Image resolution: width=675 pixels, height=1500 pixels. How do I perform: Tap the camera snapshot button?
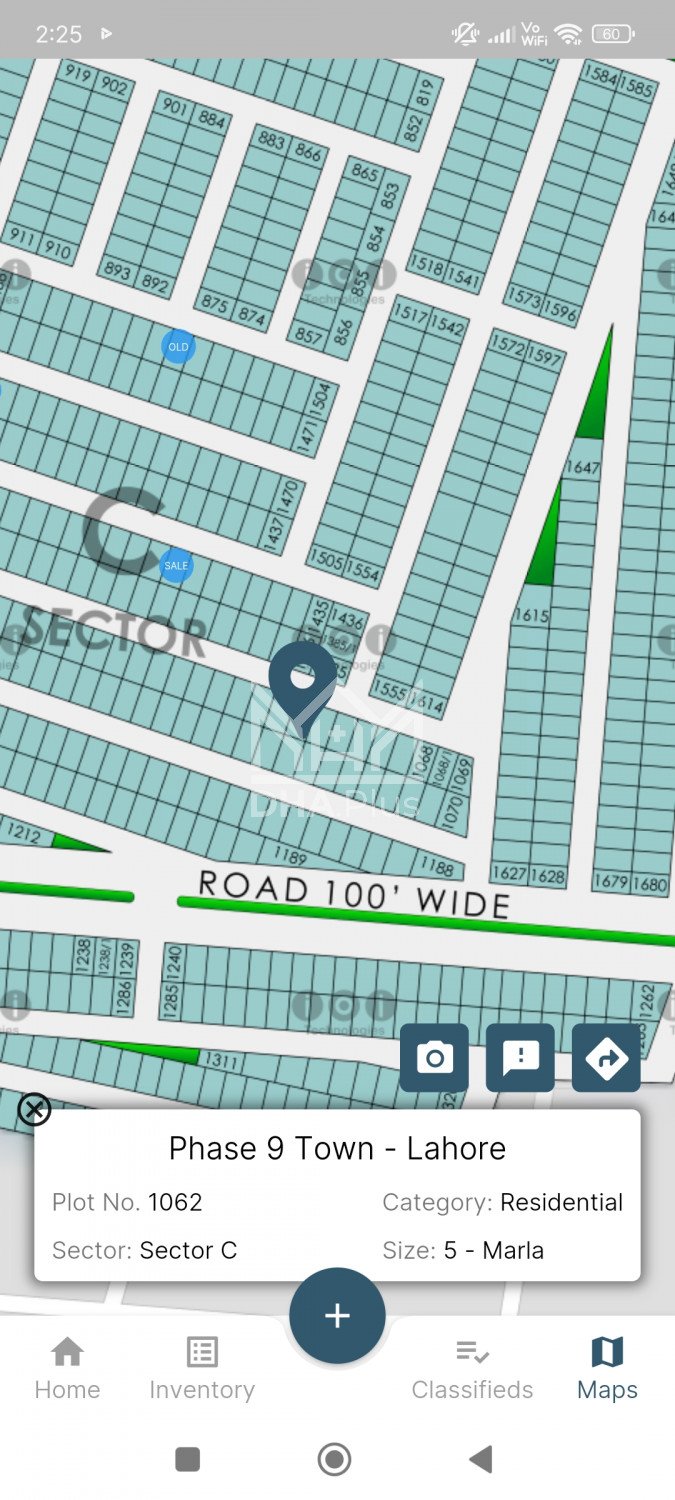coord(434,1057)
